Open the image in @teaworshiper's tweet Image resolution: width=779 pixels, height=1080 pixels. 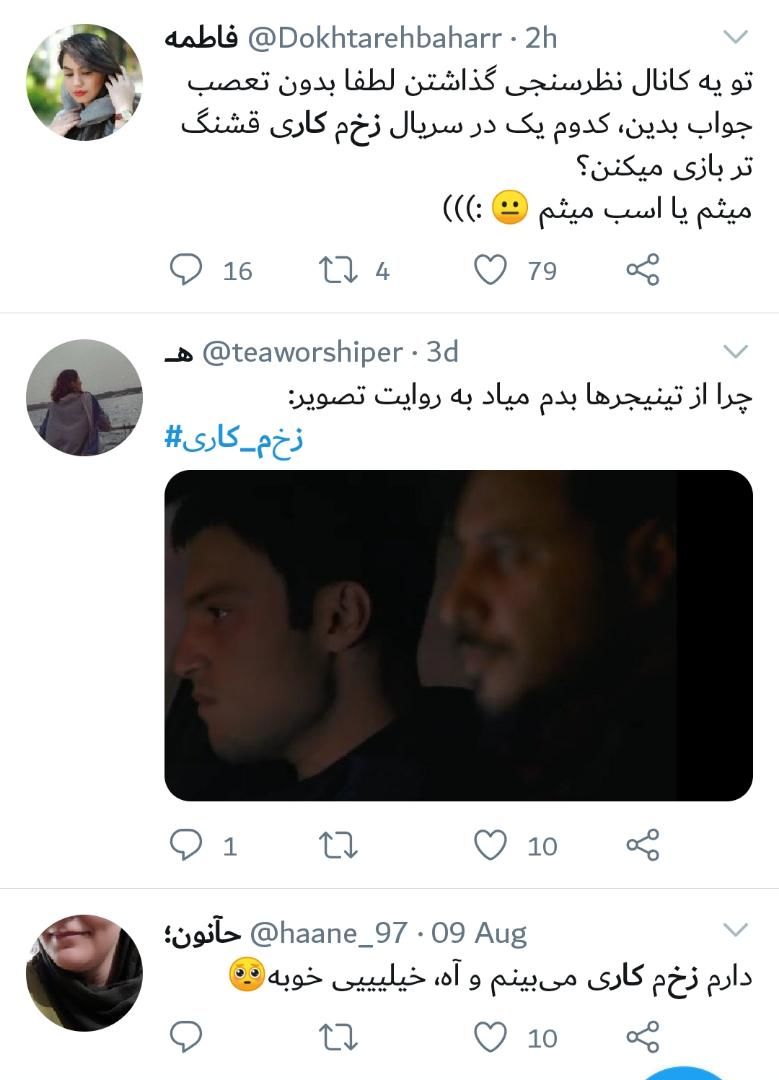point(458,635)
